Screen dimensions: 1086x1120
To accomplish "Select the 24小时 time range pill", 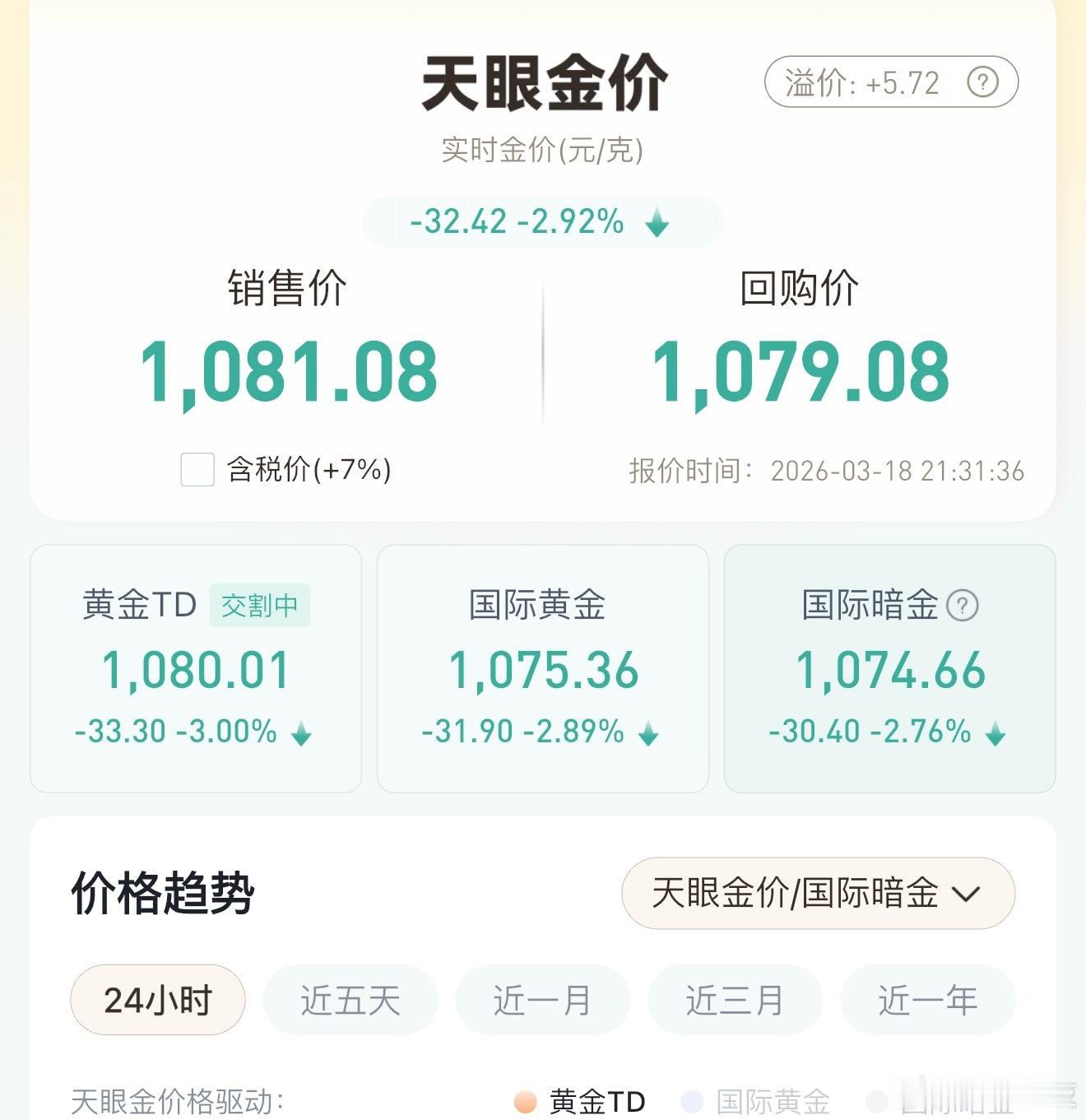I will [x=157, y=999].
